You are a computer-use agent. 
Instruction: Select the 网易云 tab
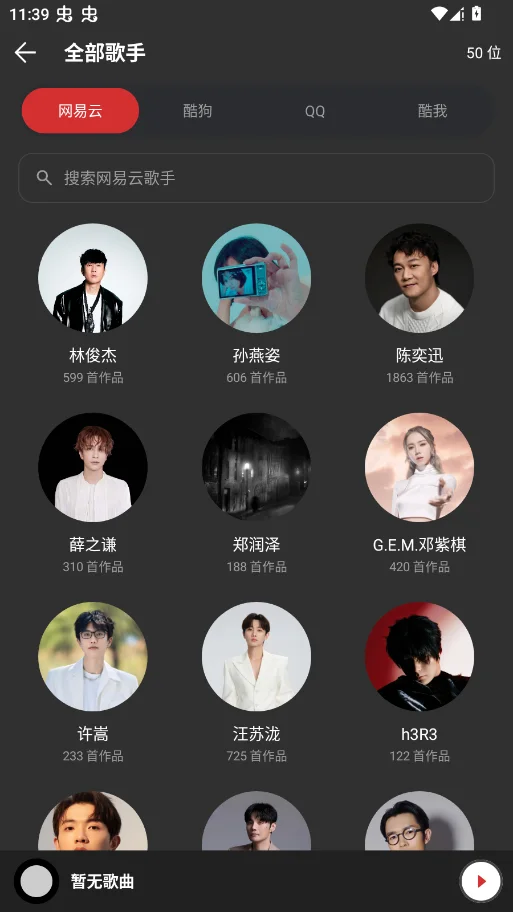coord(80,111)
